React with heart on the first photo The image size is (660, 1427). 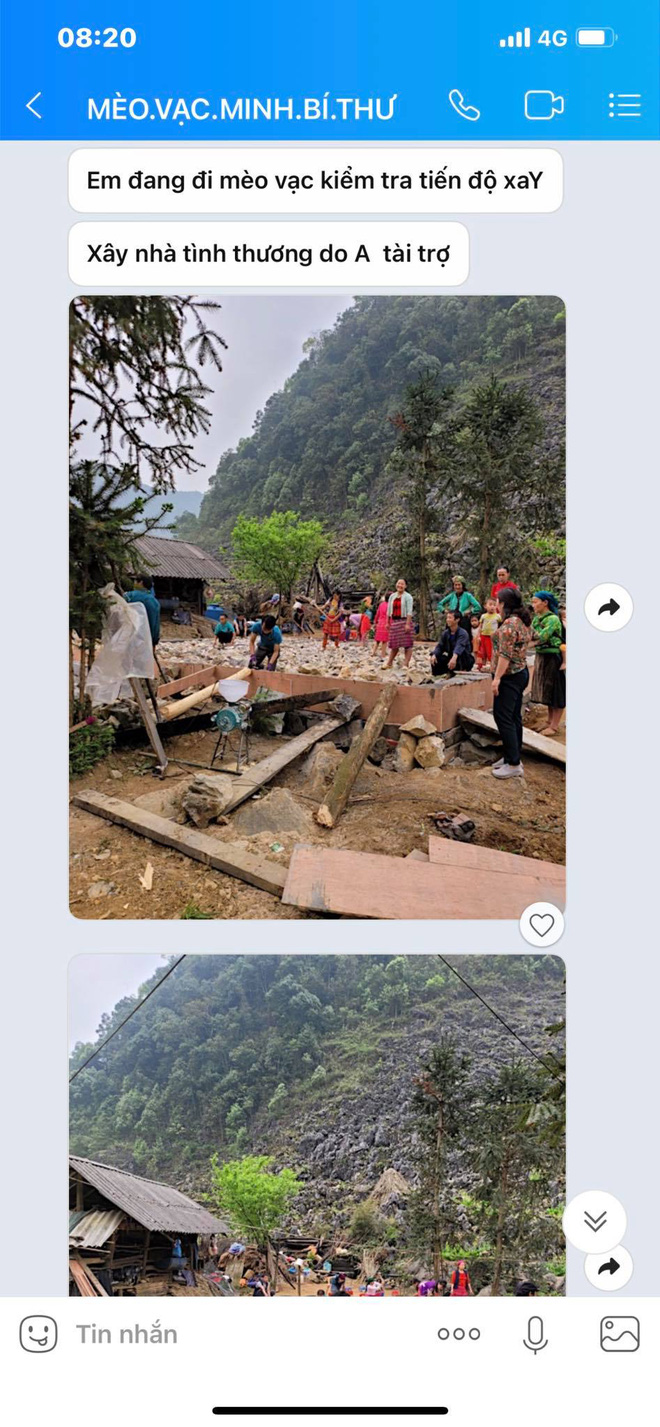541,926
